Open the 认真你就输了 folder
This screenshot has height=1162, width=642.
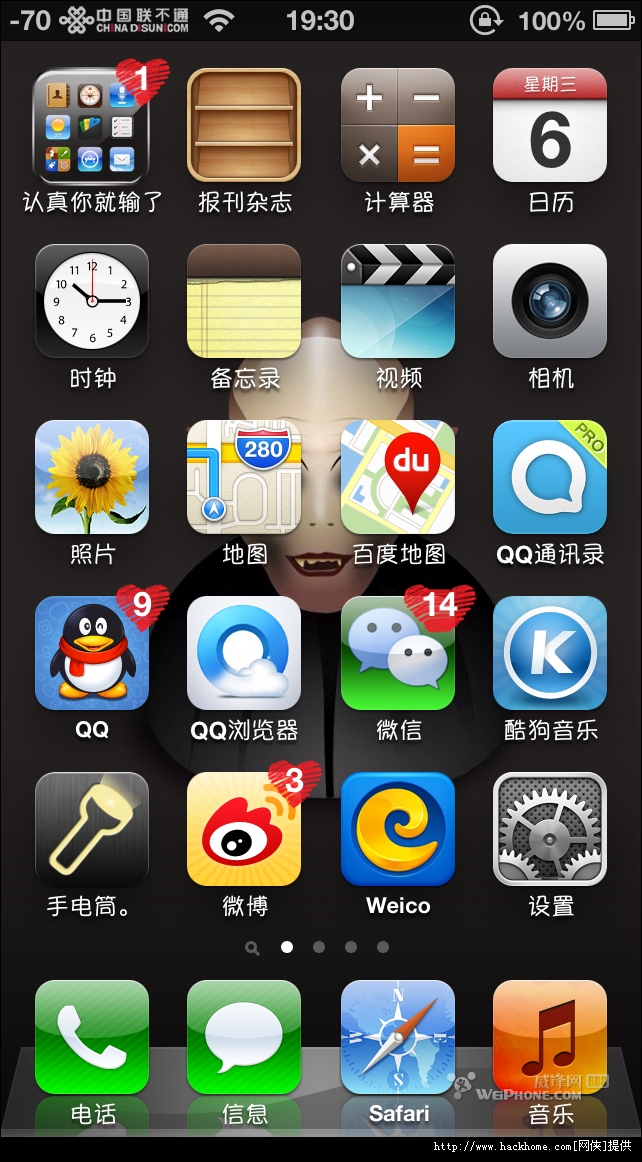tap(92, 126)
